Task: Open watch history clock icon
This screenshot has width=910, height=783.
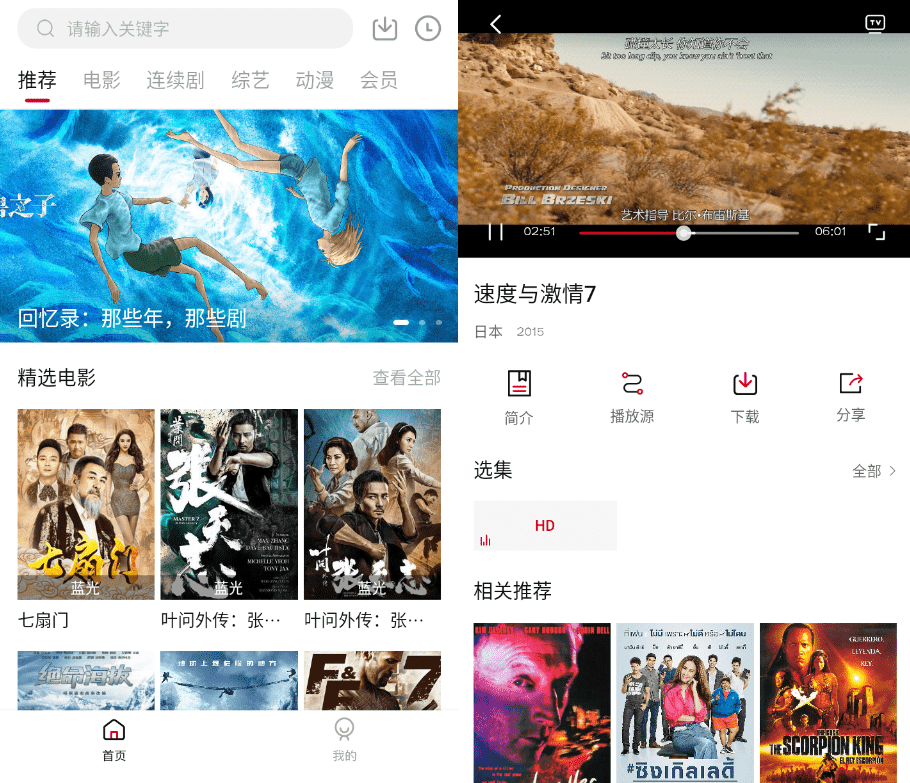Action: point(428,29)
